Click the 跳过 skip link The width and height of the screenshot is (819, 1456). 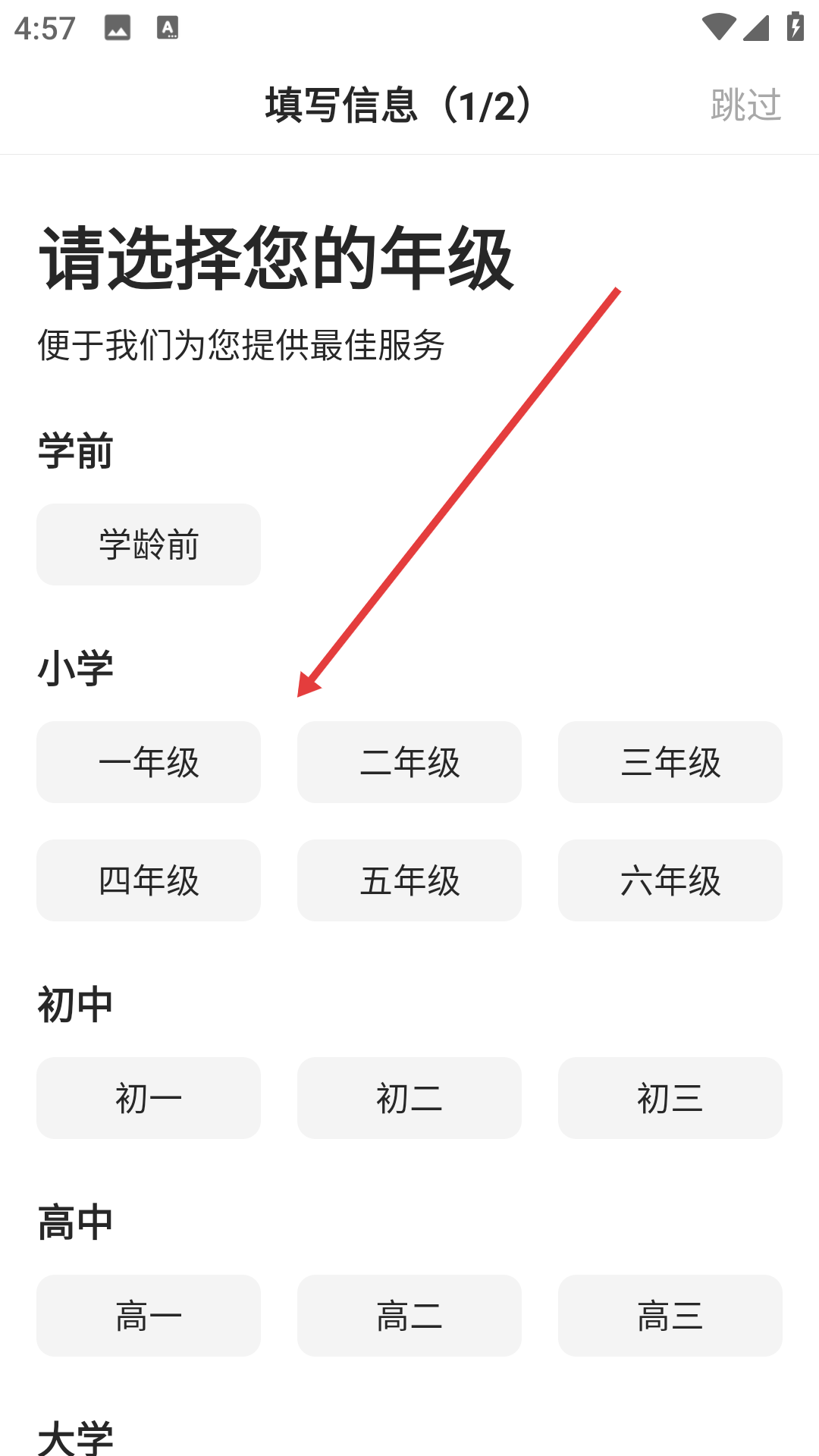(745, 105)
